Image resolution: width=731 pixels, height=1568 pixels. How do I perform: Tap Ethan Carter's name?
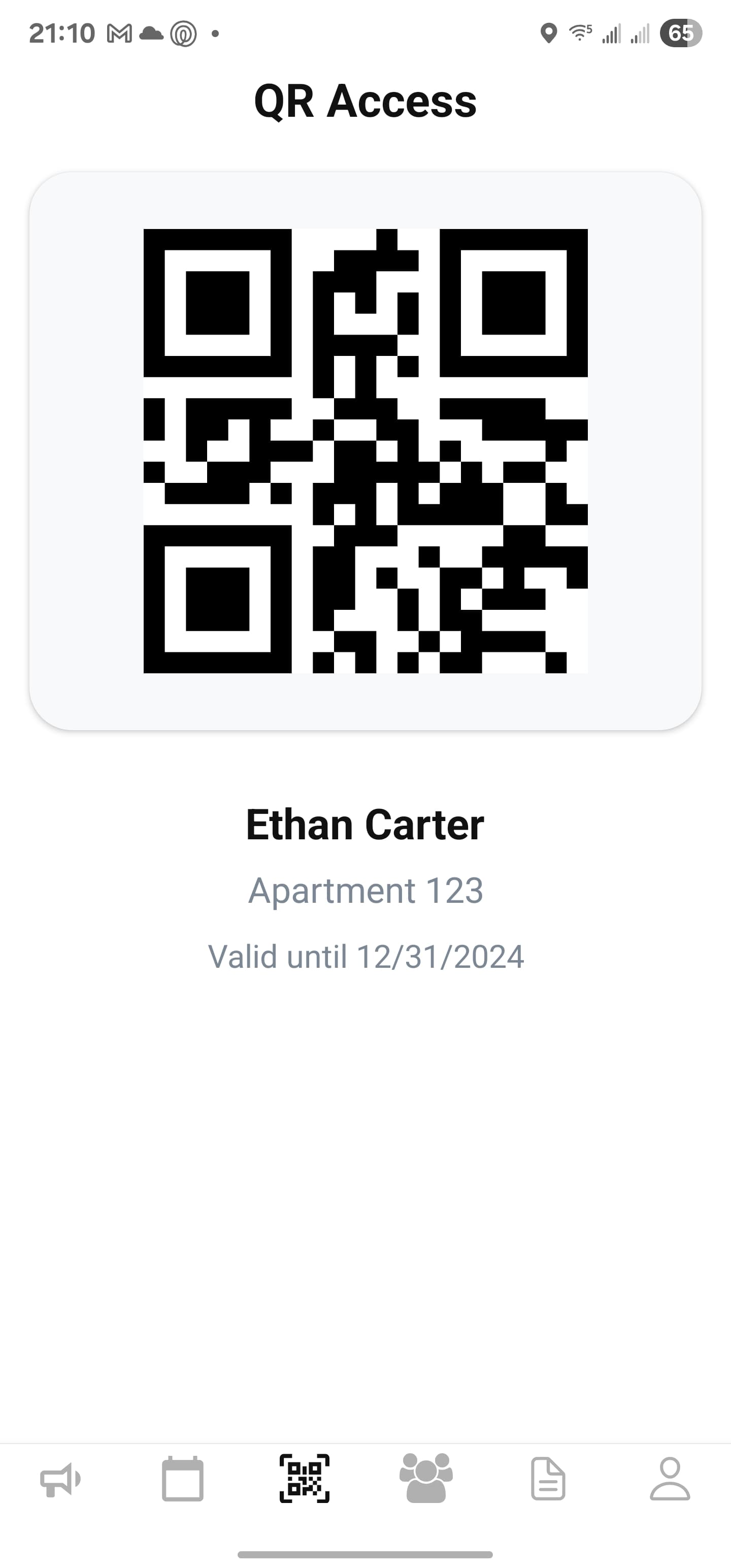(x=365, y=825)
